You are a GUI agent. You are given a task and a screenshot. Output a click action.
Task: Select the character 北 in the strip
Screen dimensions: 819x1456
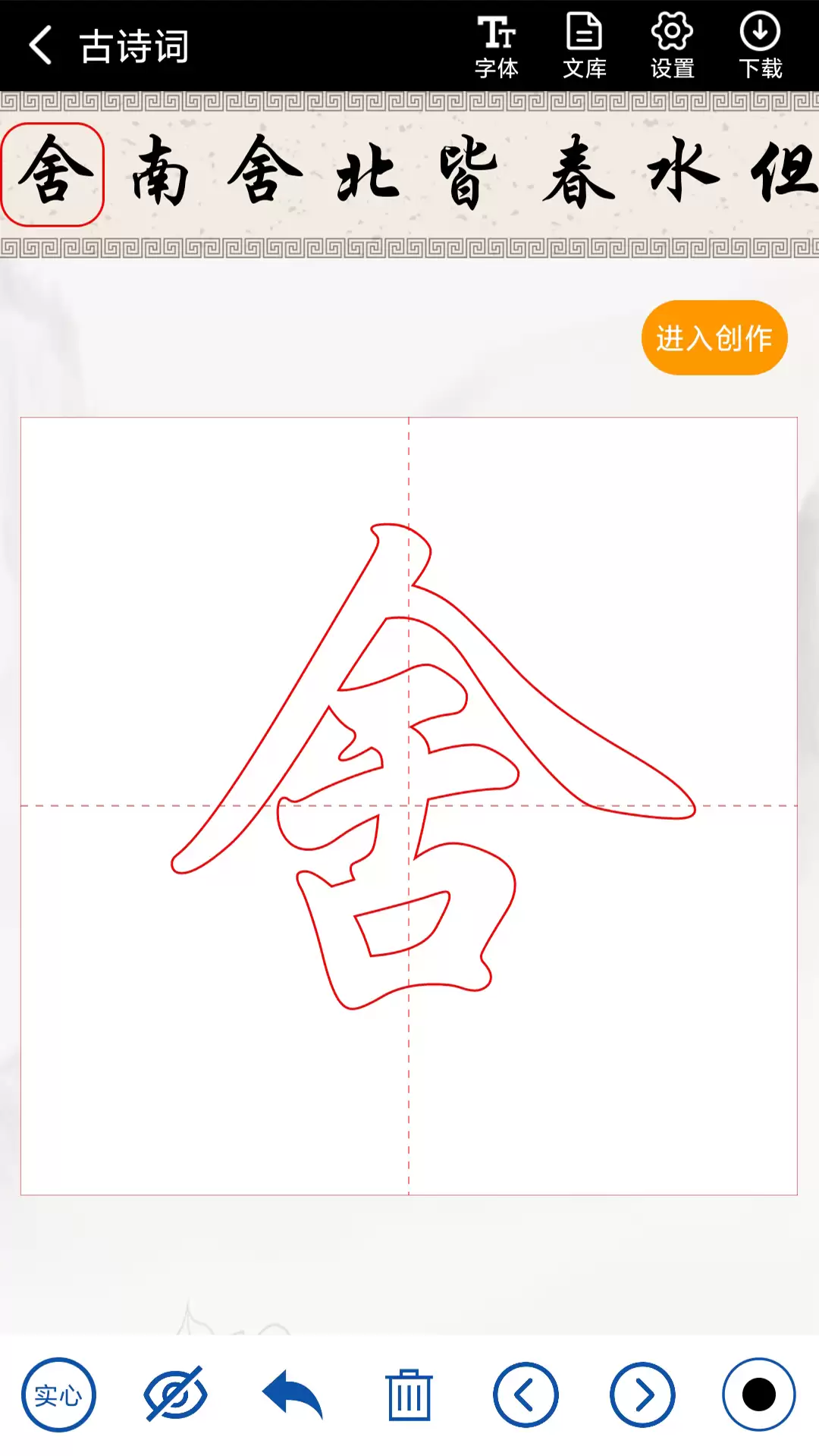(x=368, y=174)
